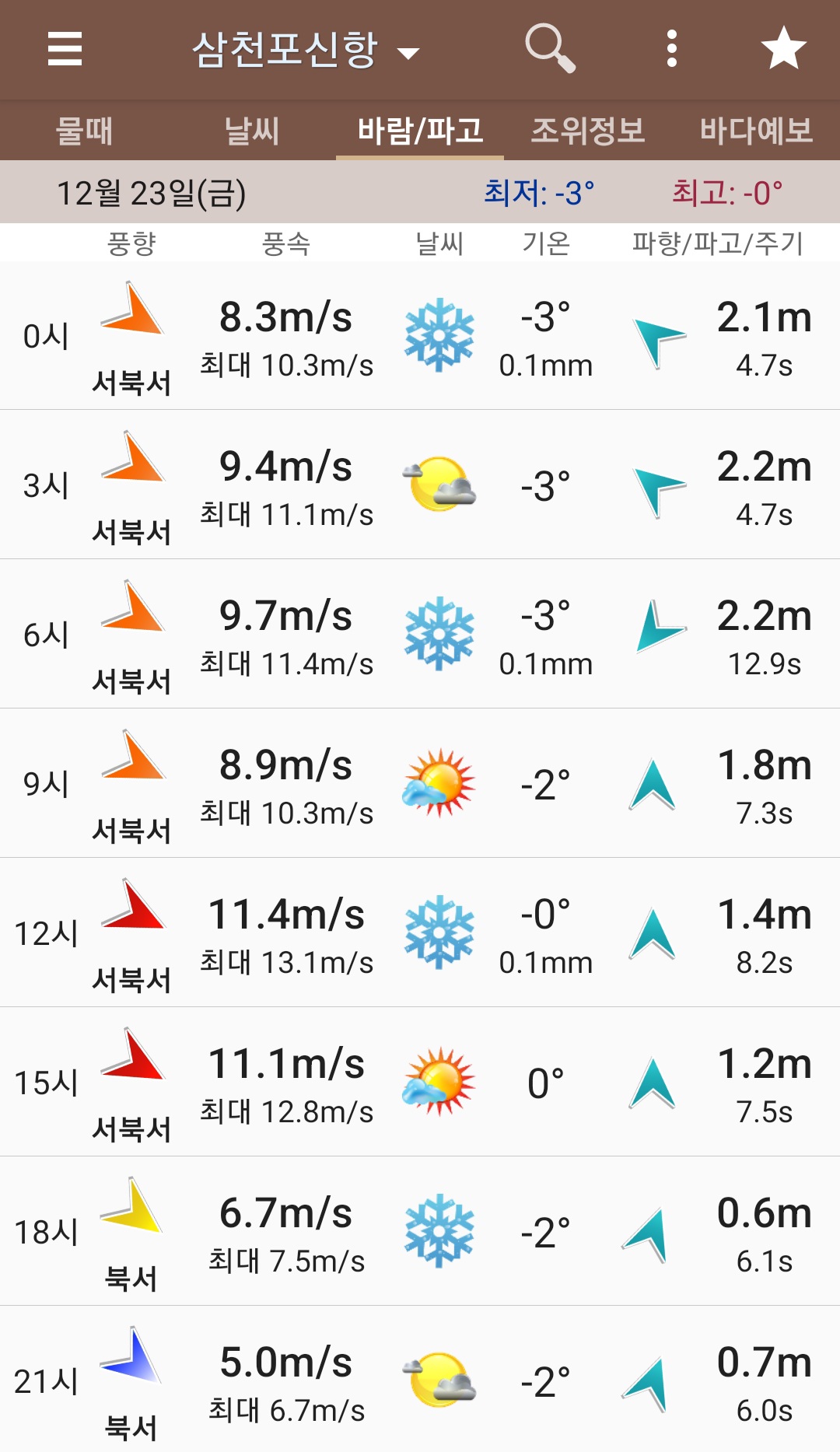This screenshot has height=1452, width=840.
Task: Open the search magnifier icon
Action: click(x=550, y=48)
